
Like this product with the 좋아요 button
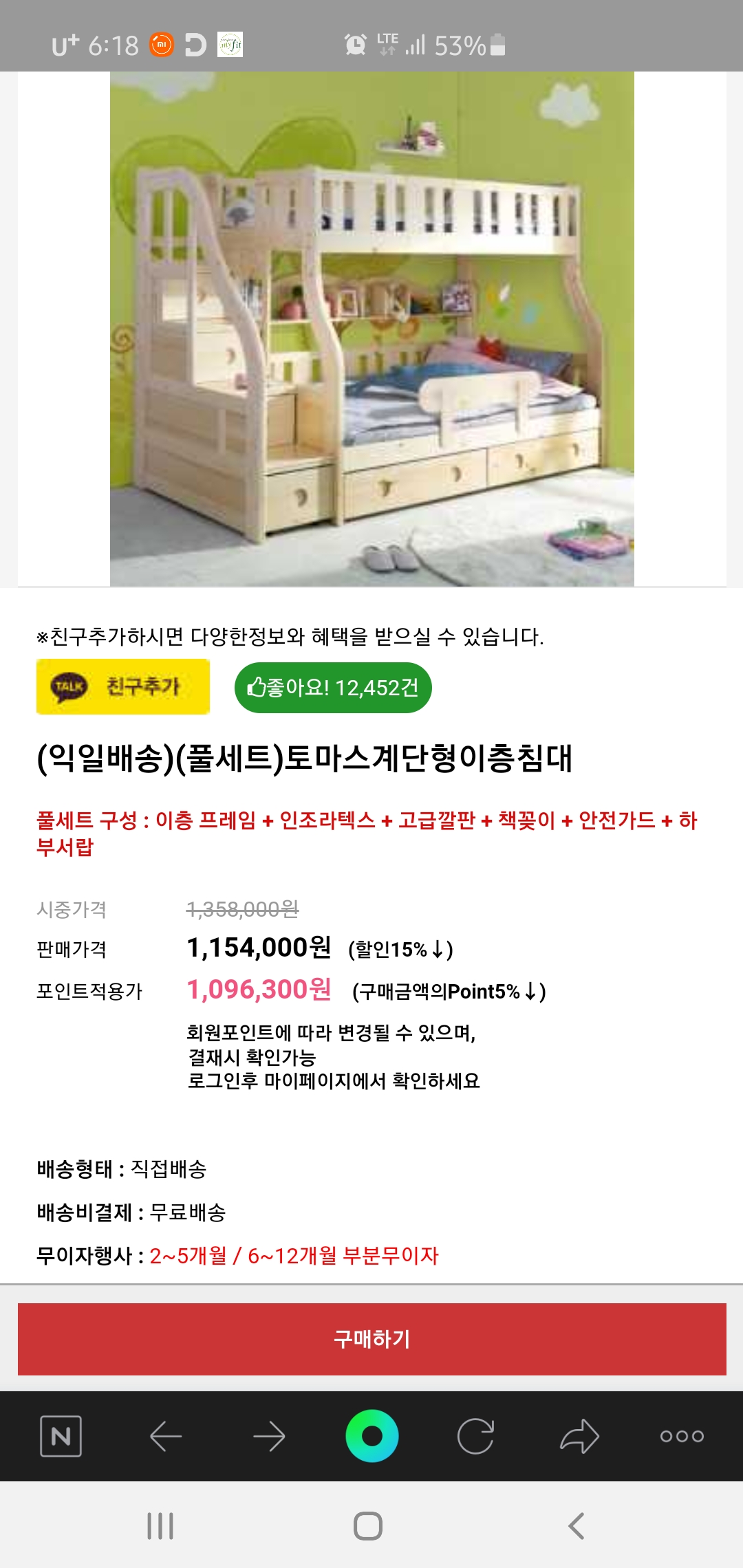pos(333,688)
